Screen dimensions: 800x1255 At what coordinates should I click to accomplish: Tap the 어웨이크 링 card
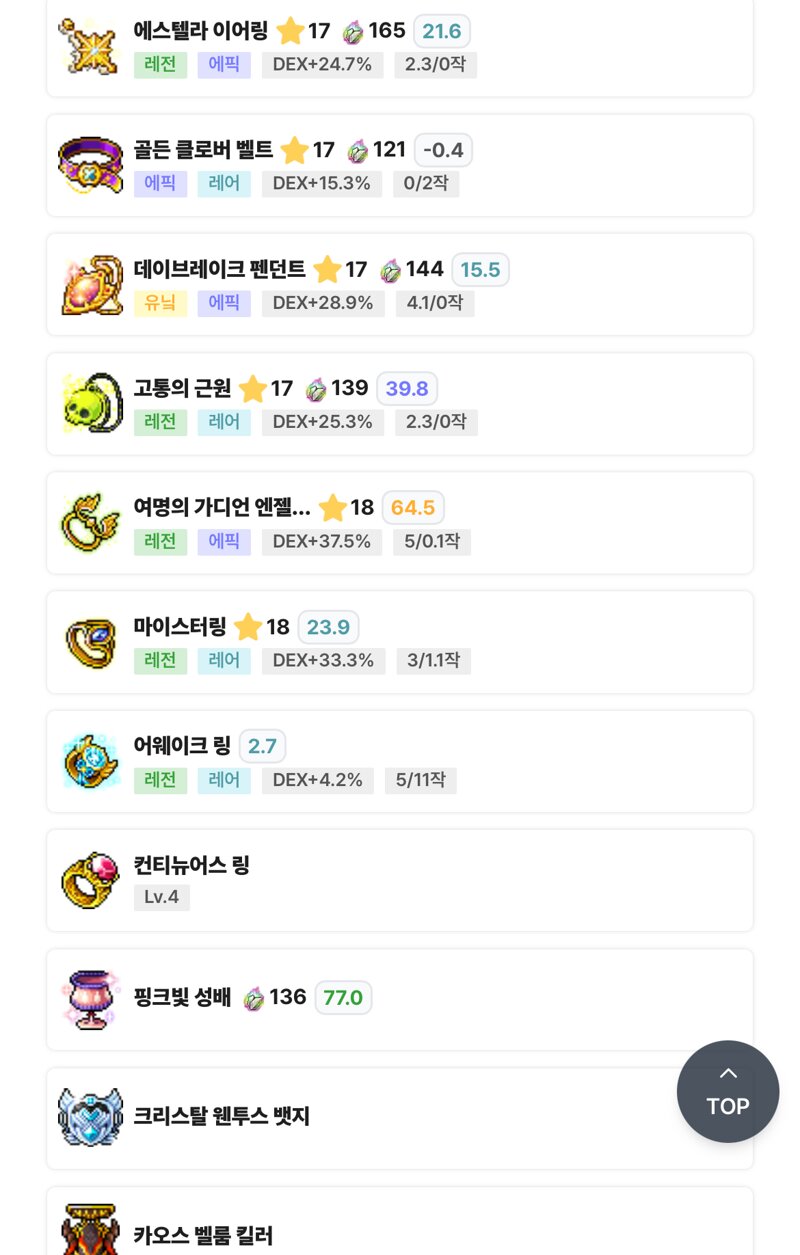point(400,761)
